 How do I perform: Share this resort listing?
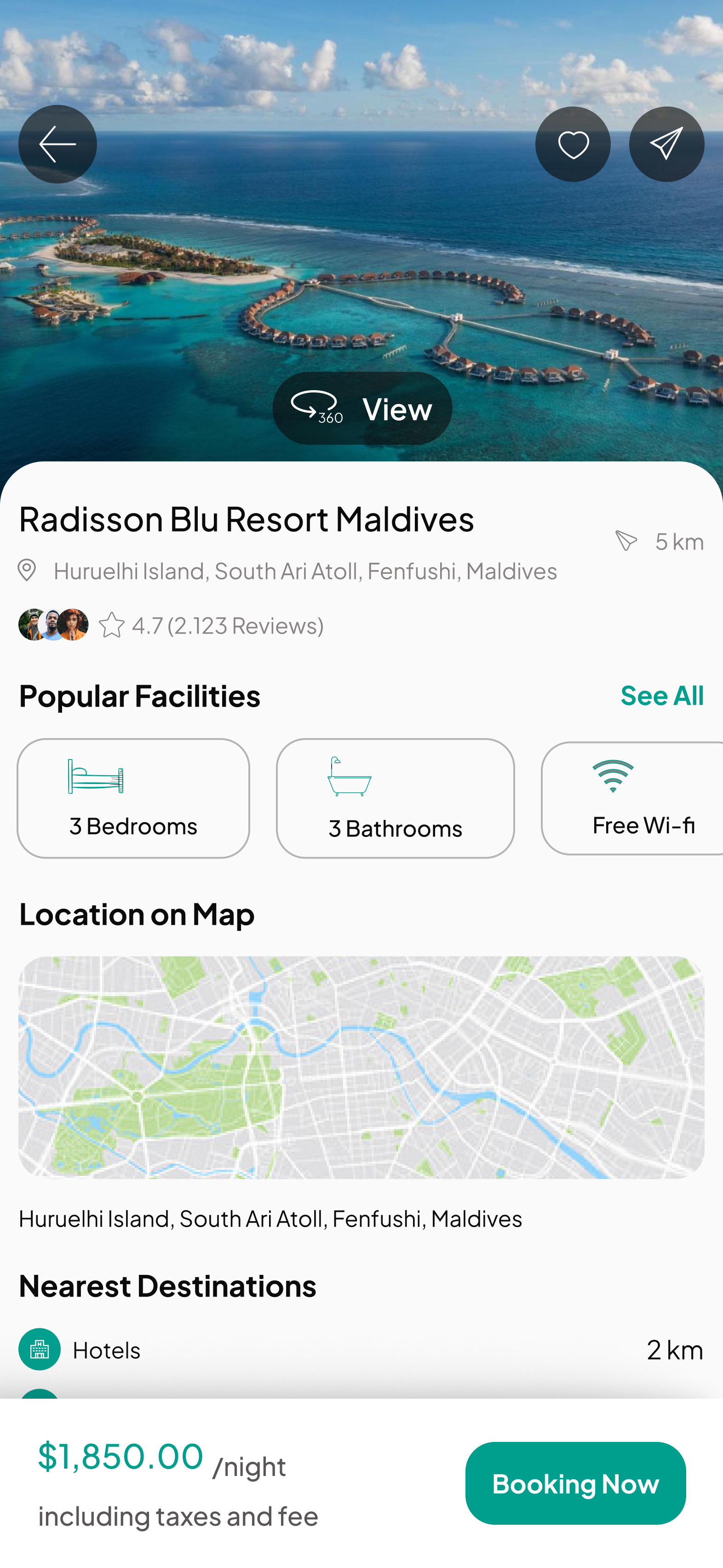666,144
